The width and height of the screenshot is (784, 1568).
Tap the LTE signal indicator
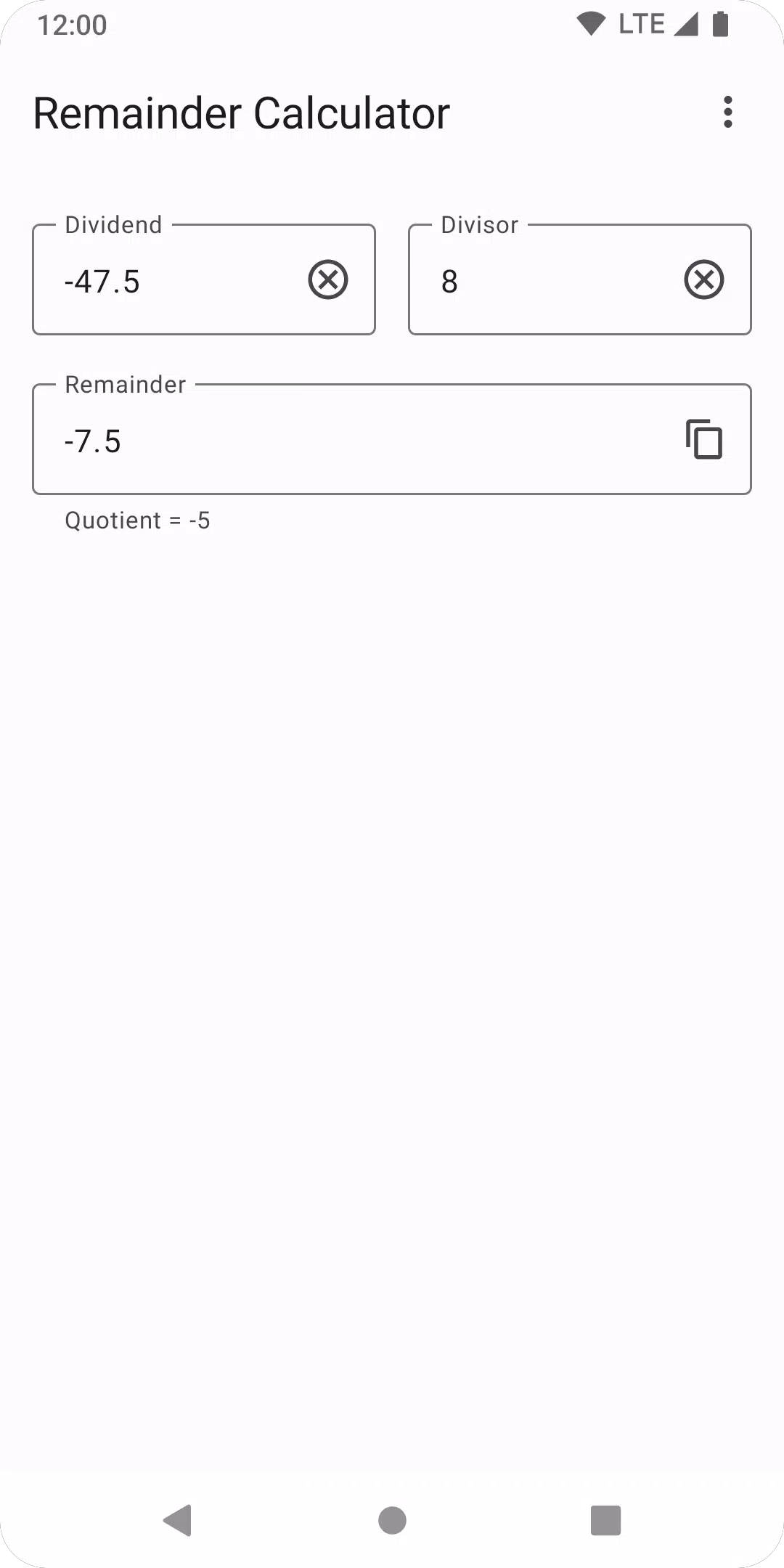[642, 24]
